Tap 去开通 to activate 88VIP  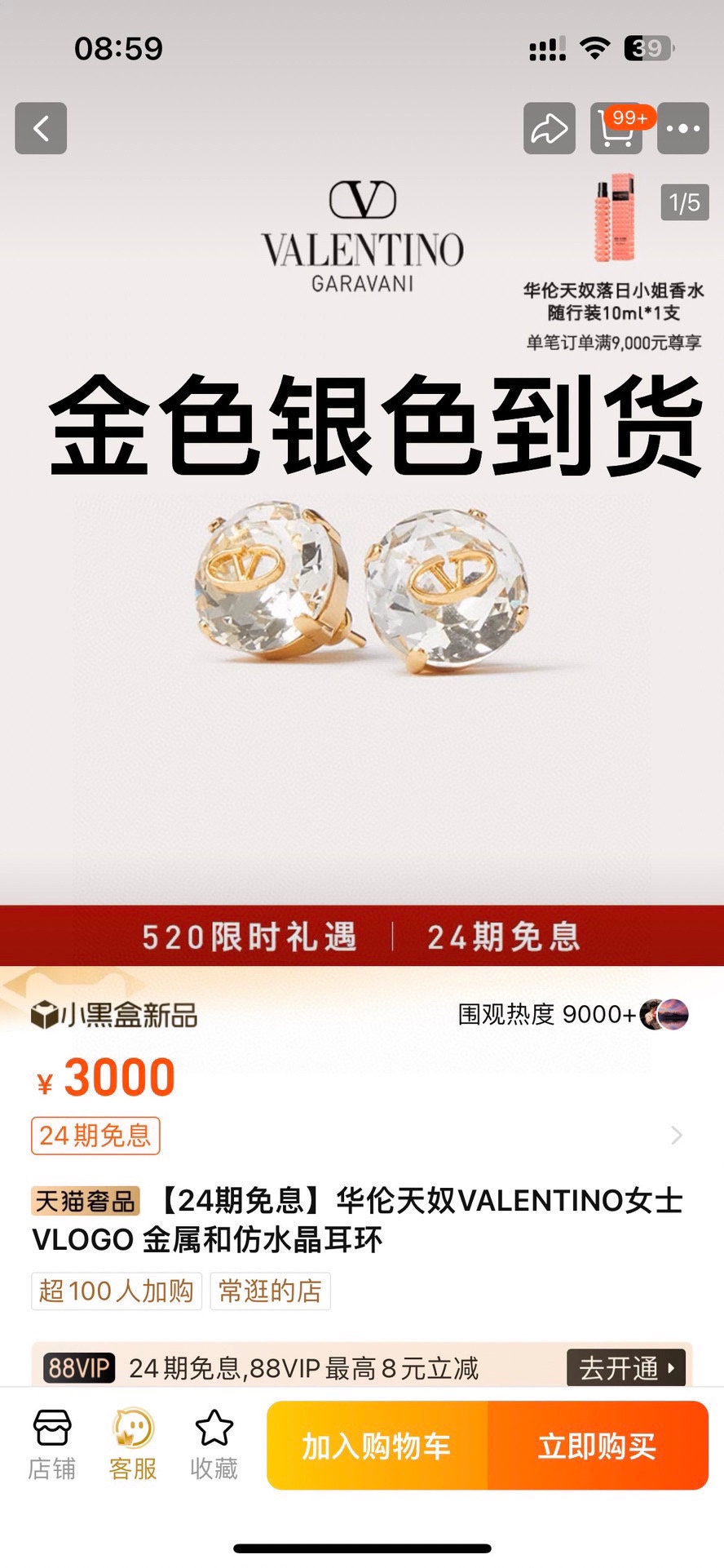[626, 1368]
